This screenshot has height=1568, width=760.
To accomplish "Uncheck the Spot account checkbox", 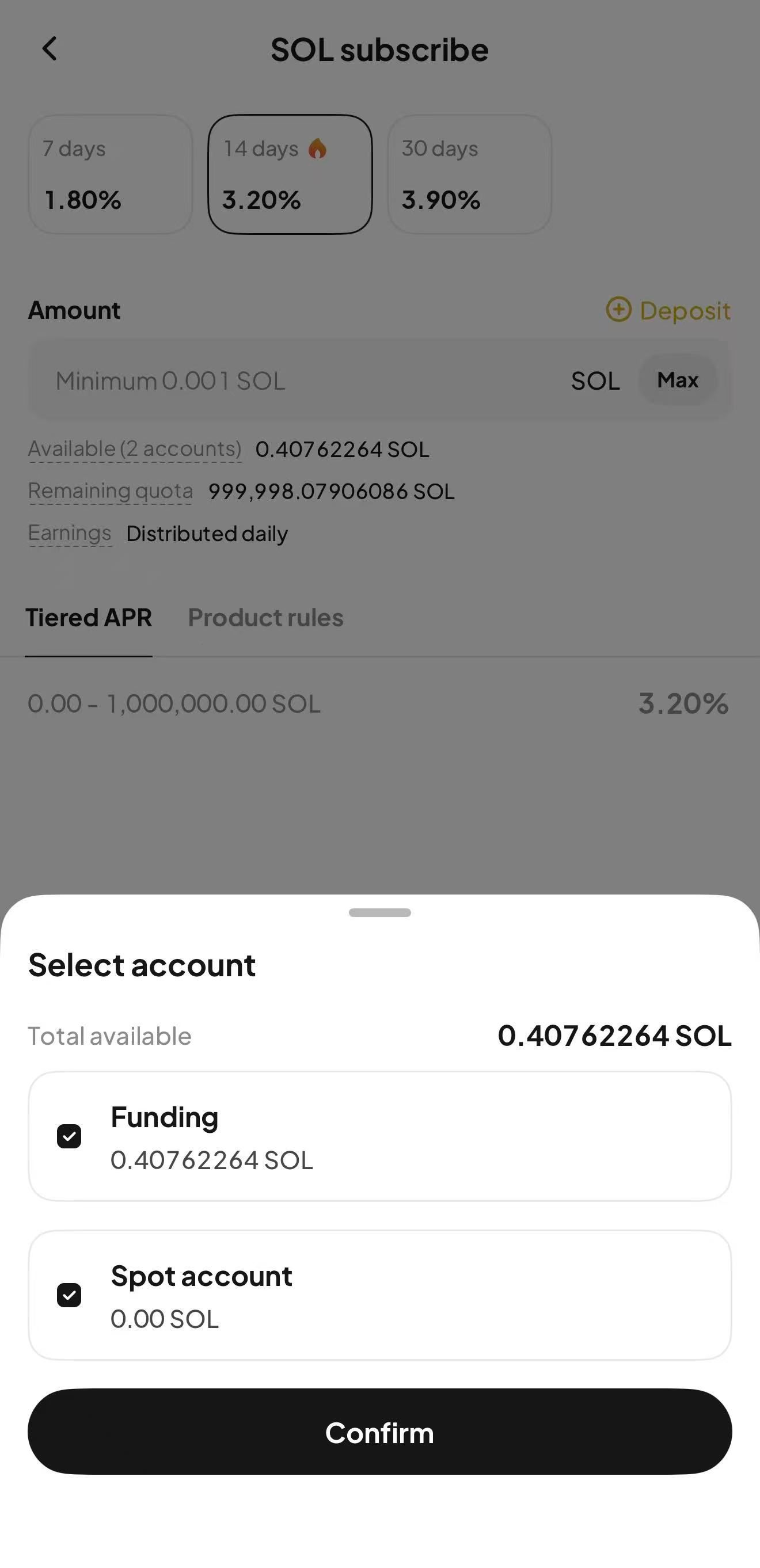I will click(x=69, y=1295).
